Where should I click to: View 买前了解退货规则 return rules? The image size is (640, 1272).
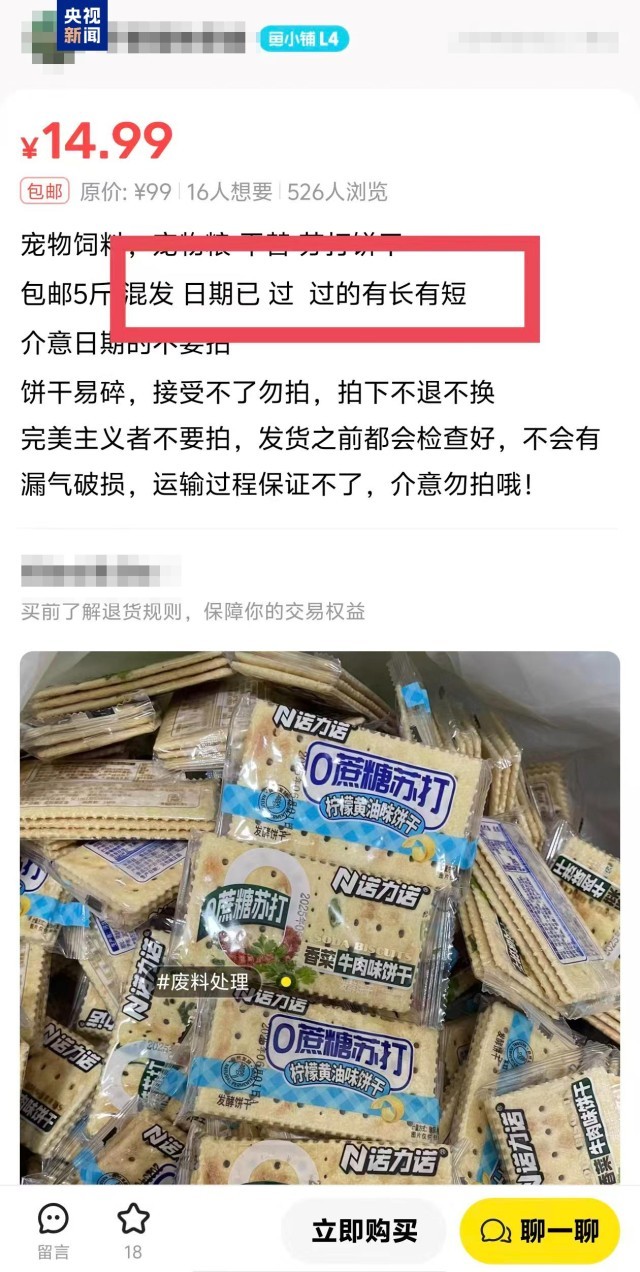pos(192,611)
